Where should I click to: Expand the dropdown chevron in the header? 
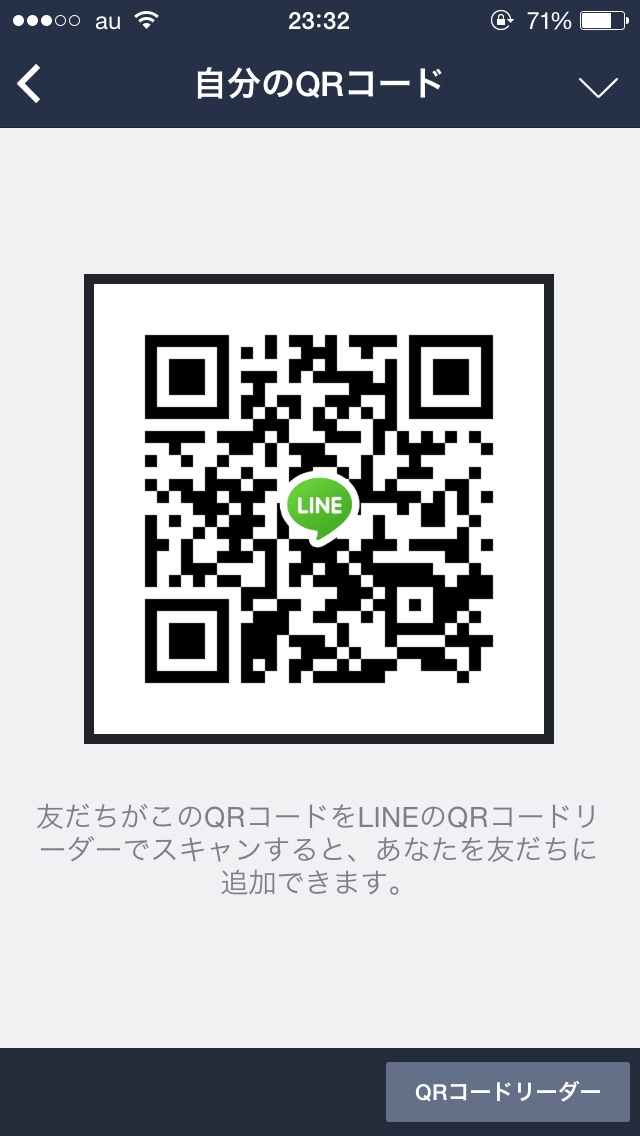598,87
